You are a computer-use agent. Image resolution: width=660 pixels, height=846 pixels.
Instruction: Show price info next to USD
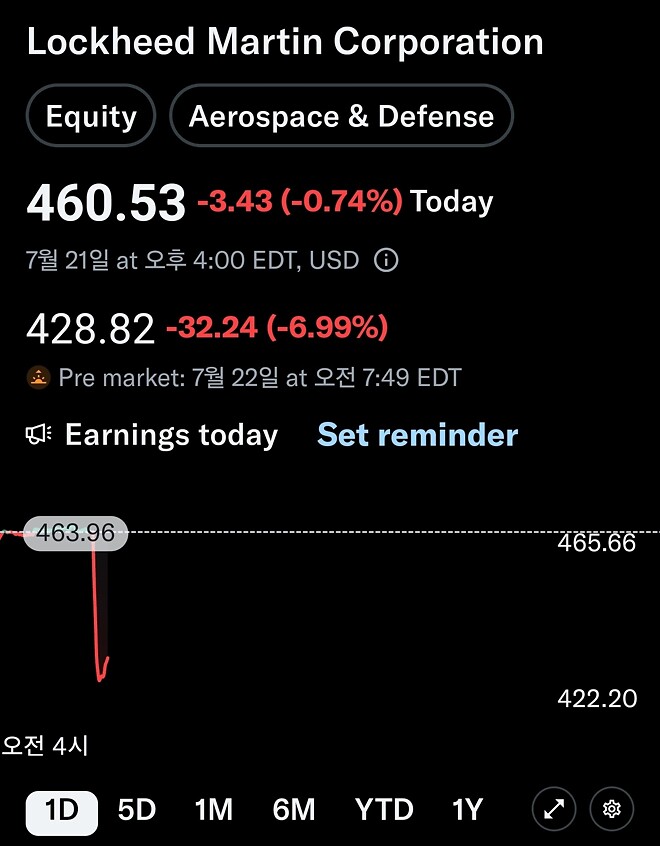coord(386,261)
